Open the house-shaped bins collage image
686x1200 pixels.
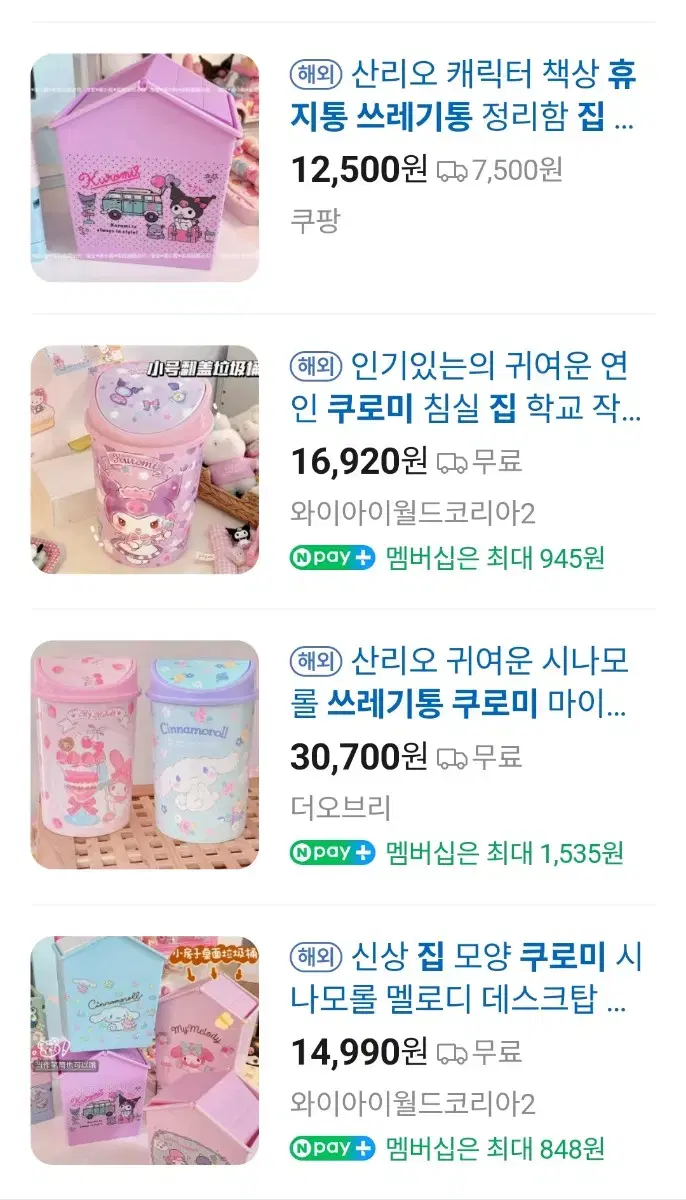tap(145, 1050)
